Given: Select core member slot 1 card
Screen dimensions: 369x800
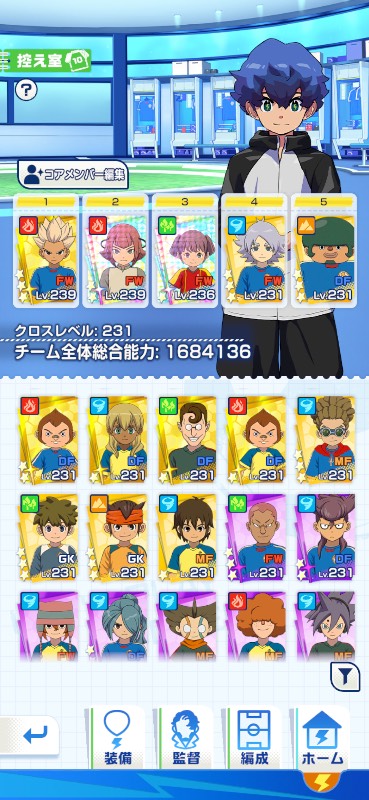Looking at the screenshot, I should [x=46, y=251].
